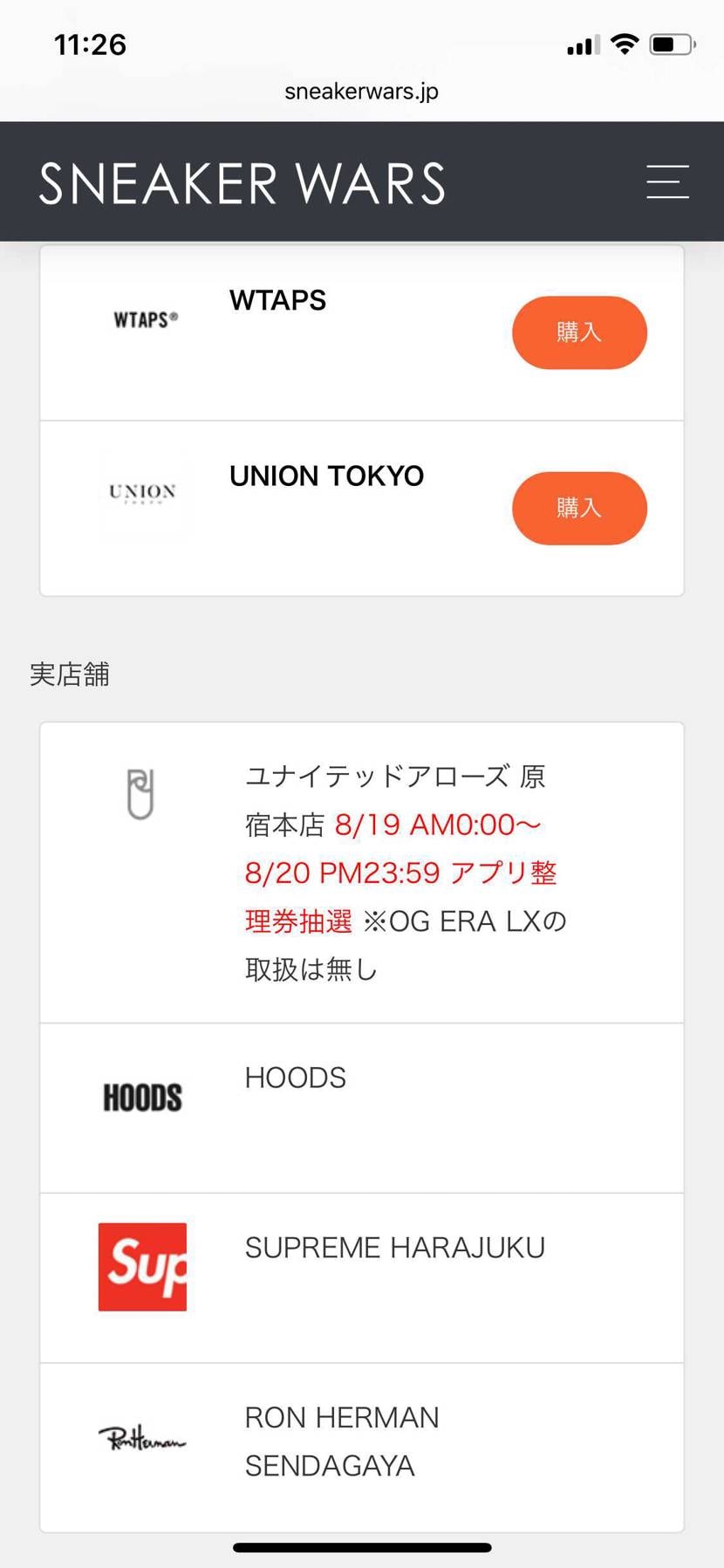Click the HOODS store logo
Screen dimensions: 724x1568
[142, 1096]
